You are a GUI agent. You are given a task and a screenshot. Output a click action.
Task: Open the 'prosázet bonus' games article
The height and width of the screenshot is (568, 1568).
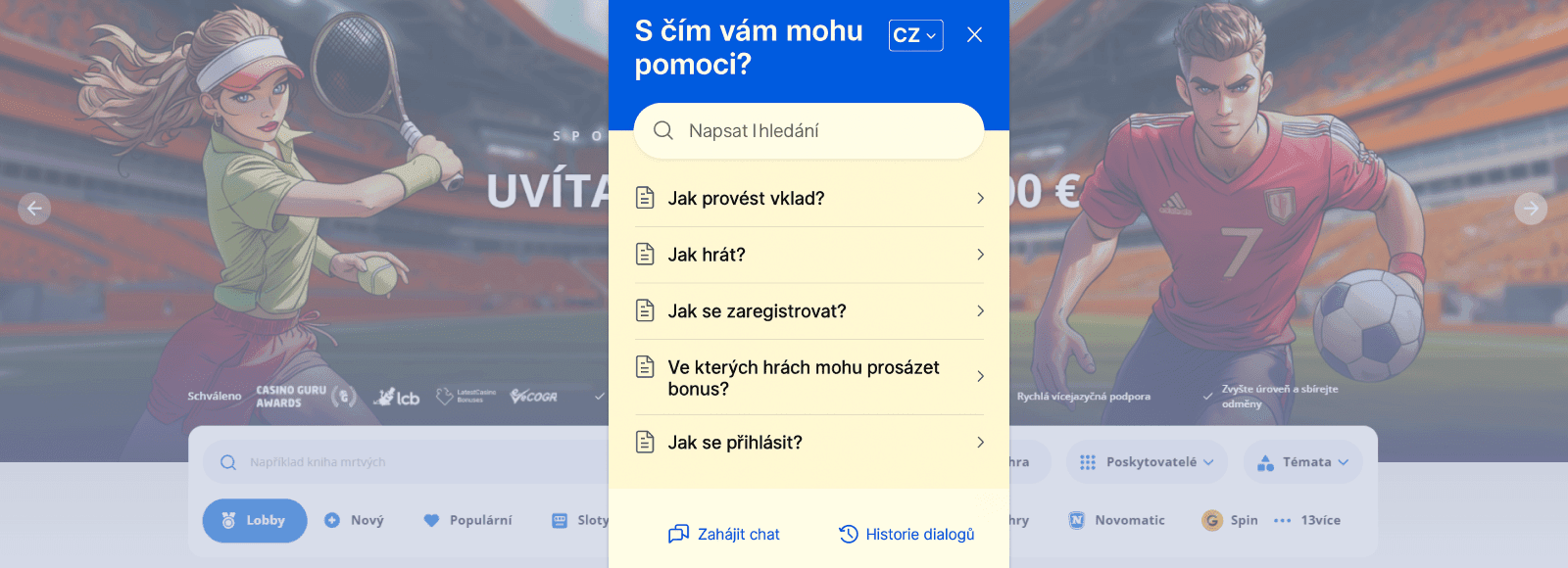point(808,377)
